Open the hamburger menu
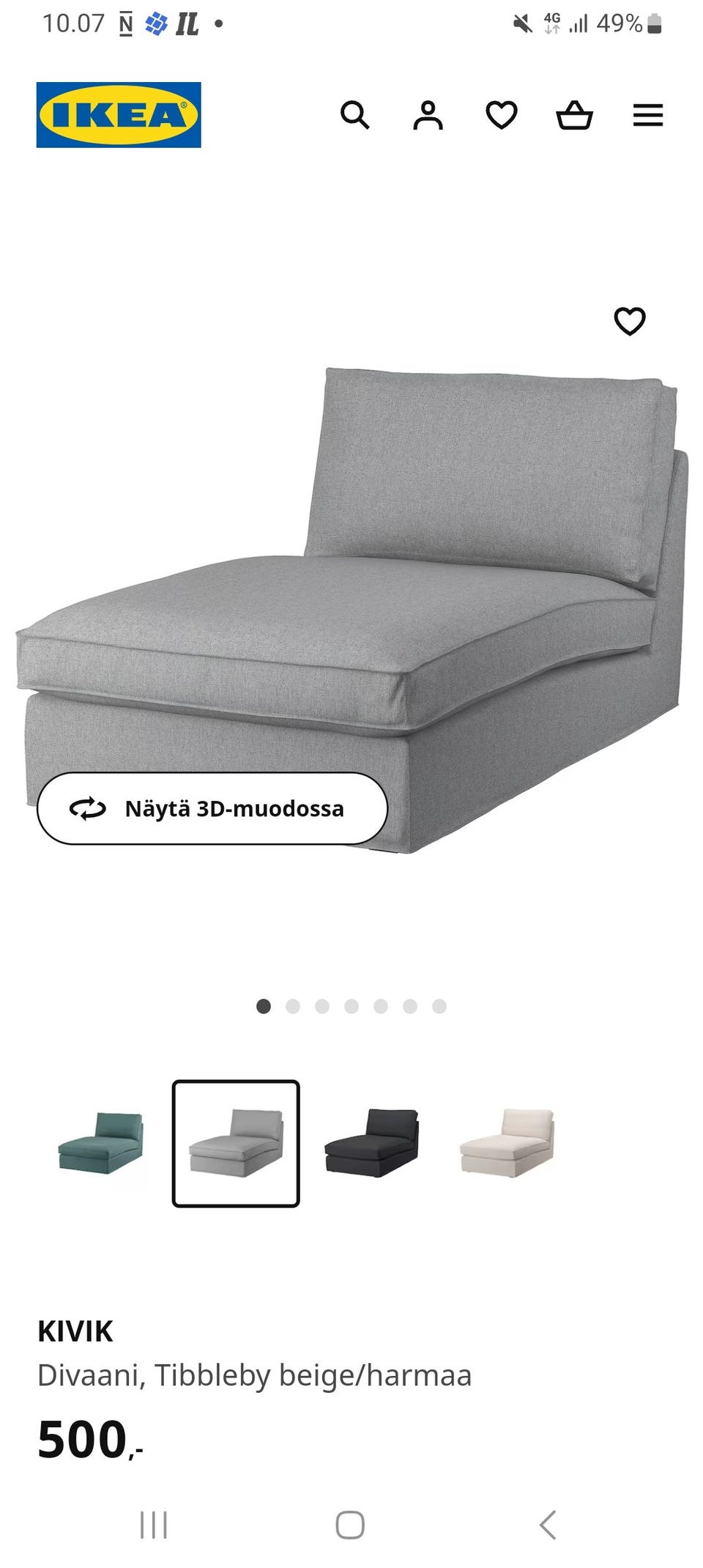703x1568 pixels. pyautogui.click(x=648, y=115)
